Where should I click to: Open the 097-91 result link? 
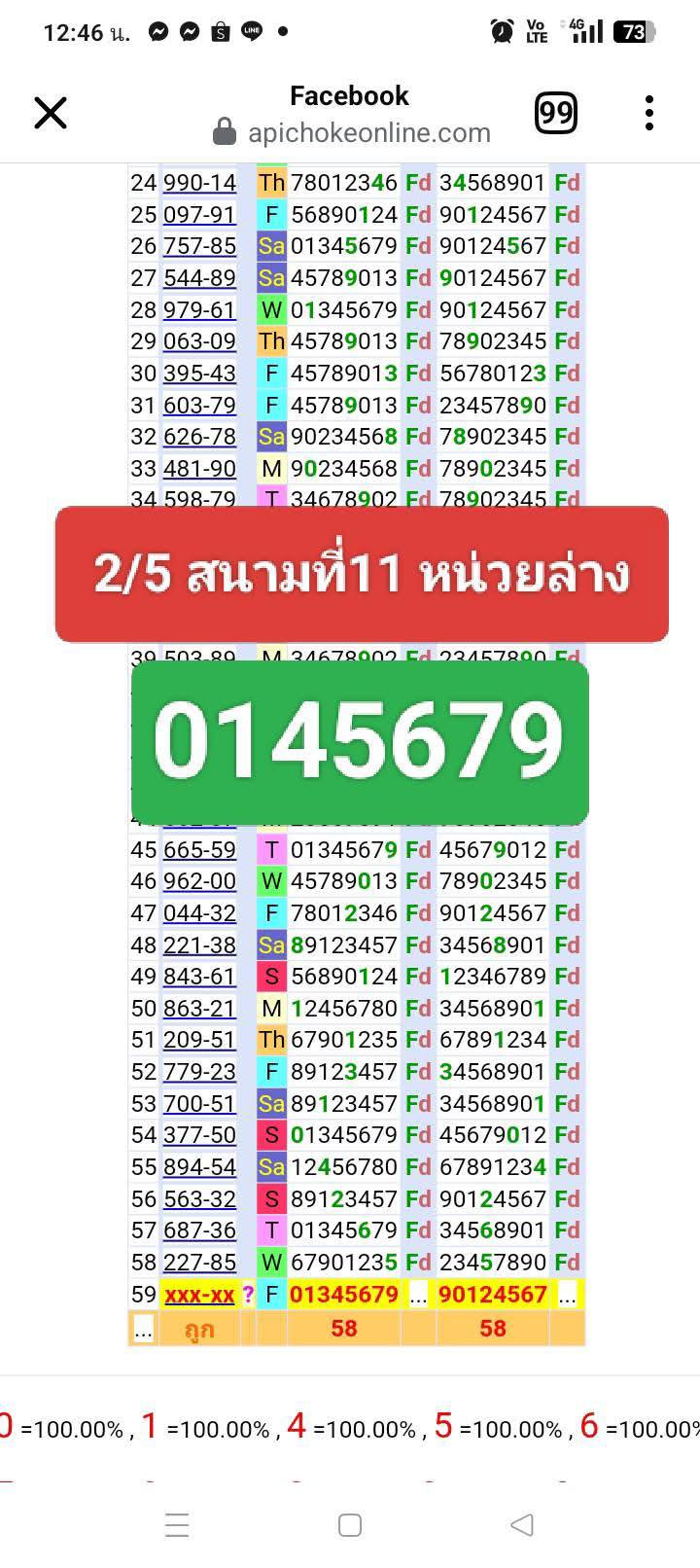[199, 215]
